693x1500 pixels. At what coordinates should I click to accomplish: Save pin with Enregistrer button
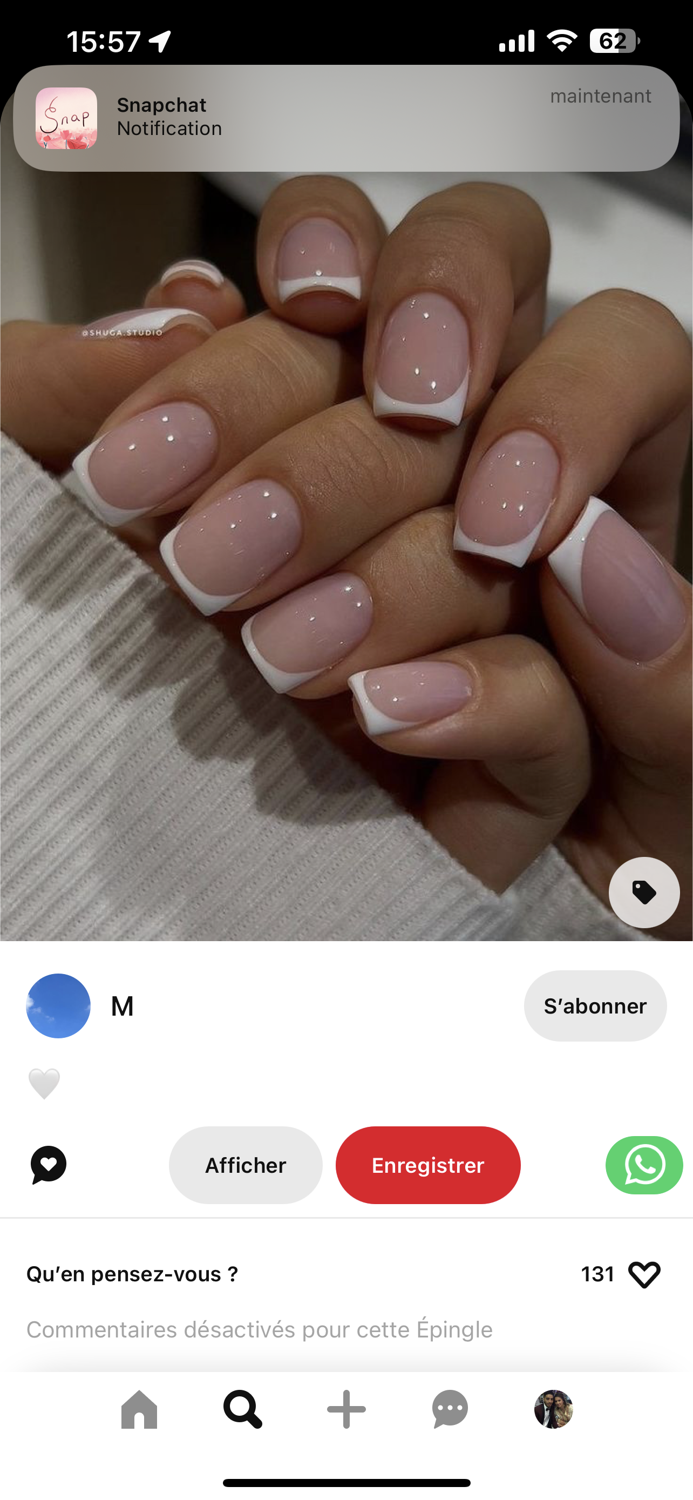click(x=428, y=1165)
